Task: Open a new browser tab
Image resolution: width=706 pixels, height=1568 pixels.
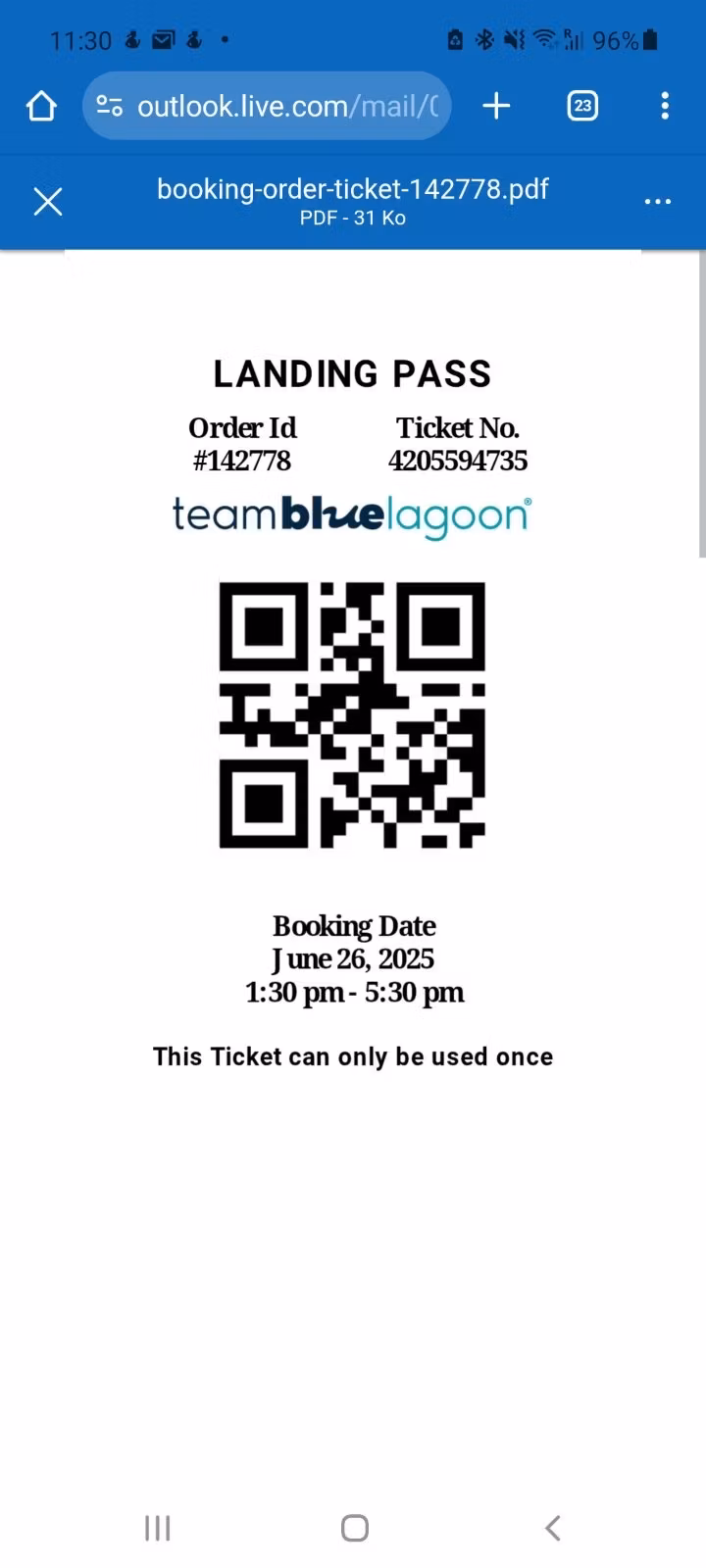Action: (497, 106)
